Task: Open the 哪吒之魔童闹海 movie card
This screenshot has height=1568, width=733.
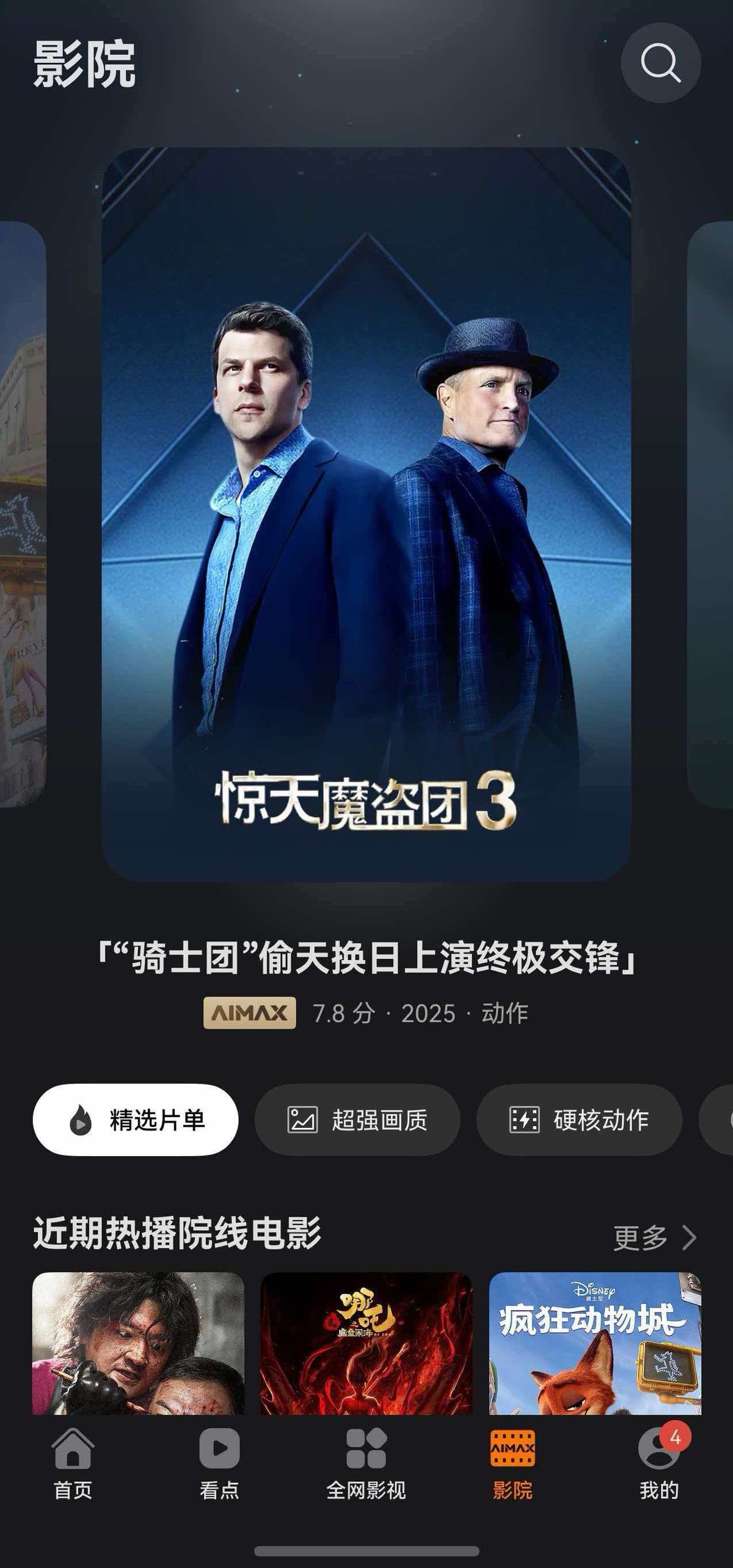Action: click(366, 1344)
